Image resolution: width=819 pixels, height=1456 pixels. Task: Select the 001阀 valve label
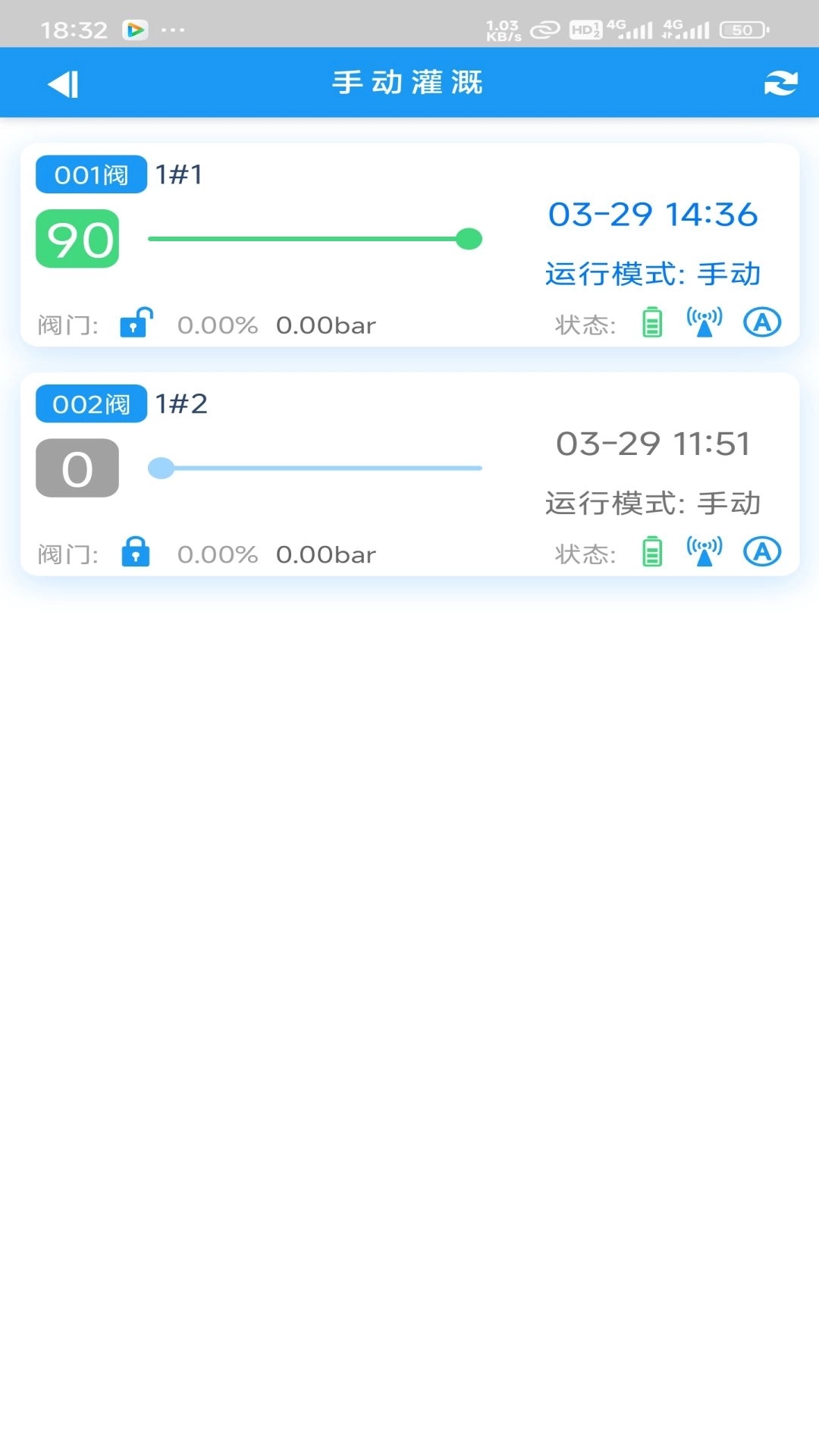[x=90, y=174]
